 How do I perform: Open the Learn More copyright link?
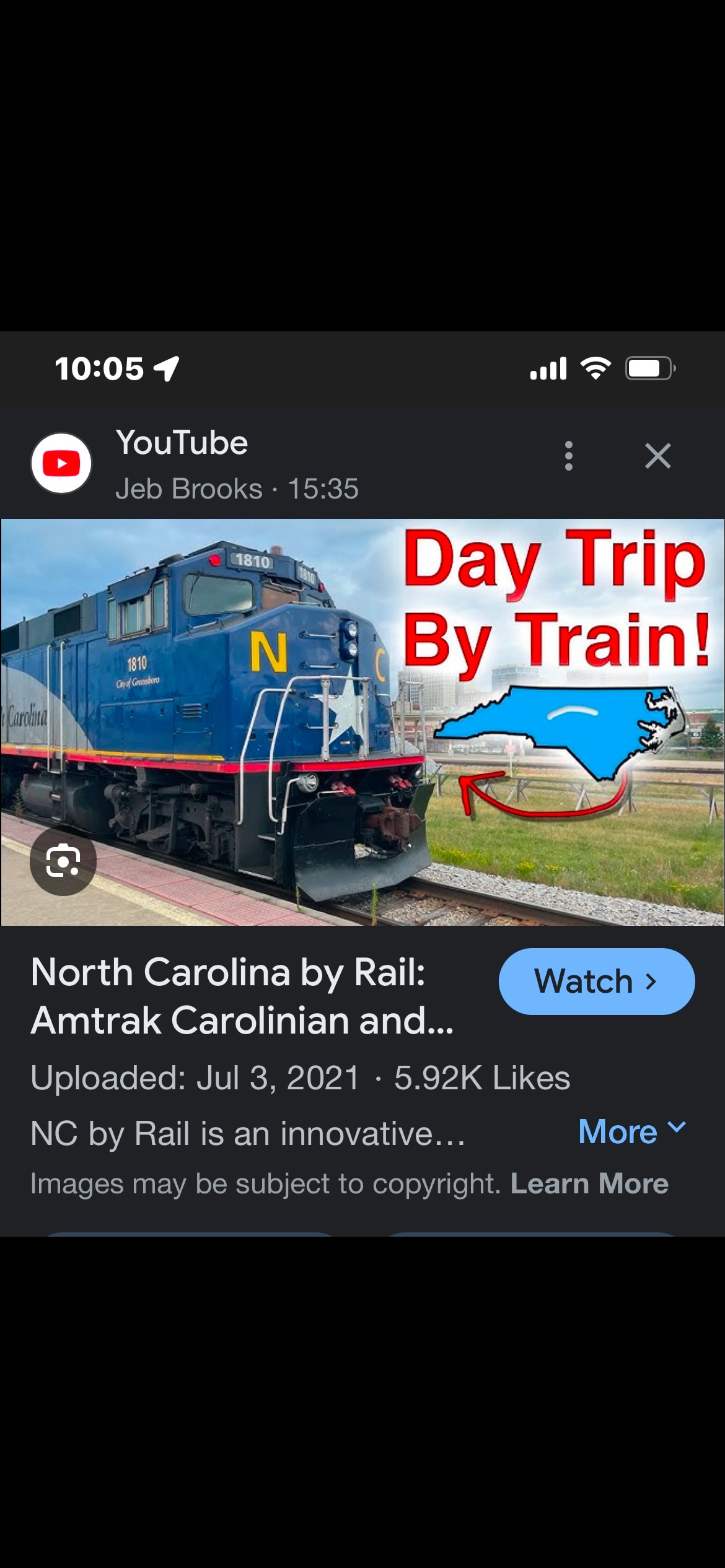pos(589,1183)
